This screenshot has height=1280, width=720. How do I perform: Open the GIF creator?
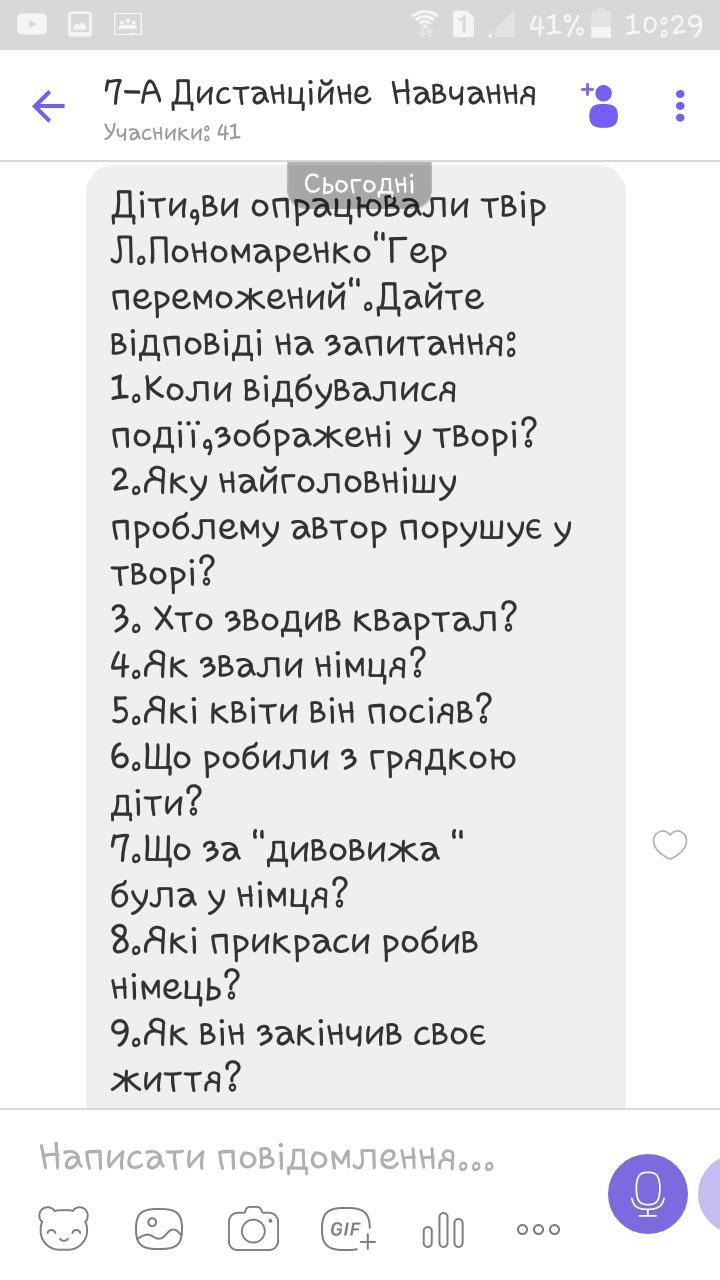coord(348,1229)
